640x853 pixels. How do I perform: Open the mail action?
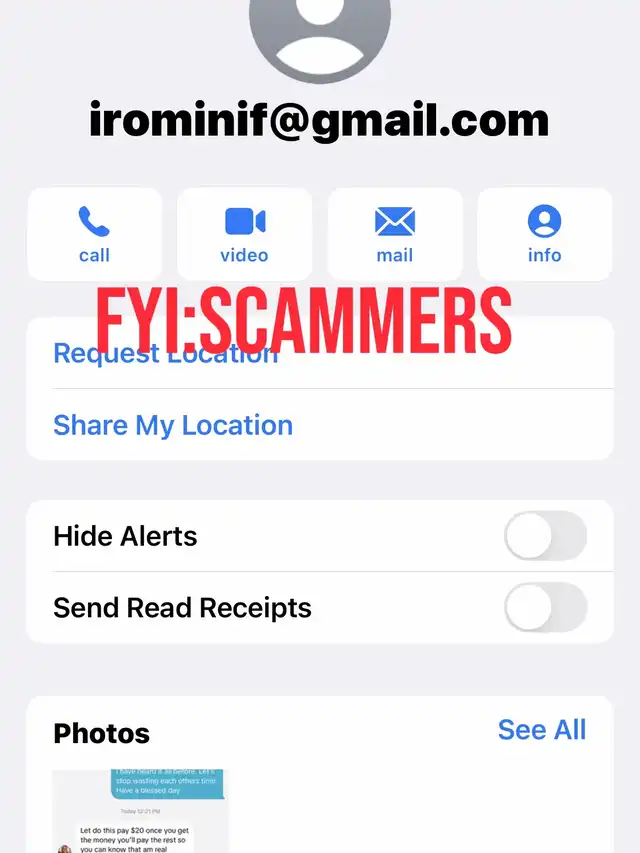coord(395,234)
